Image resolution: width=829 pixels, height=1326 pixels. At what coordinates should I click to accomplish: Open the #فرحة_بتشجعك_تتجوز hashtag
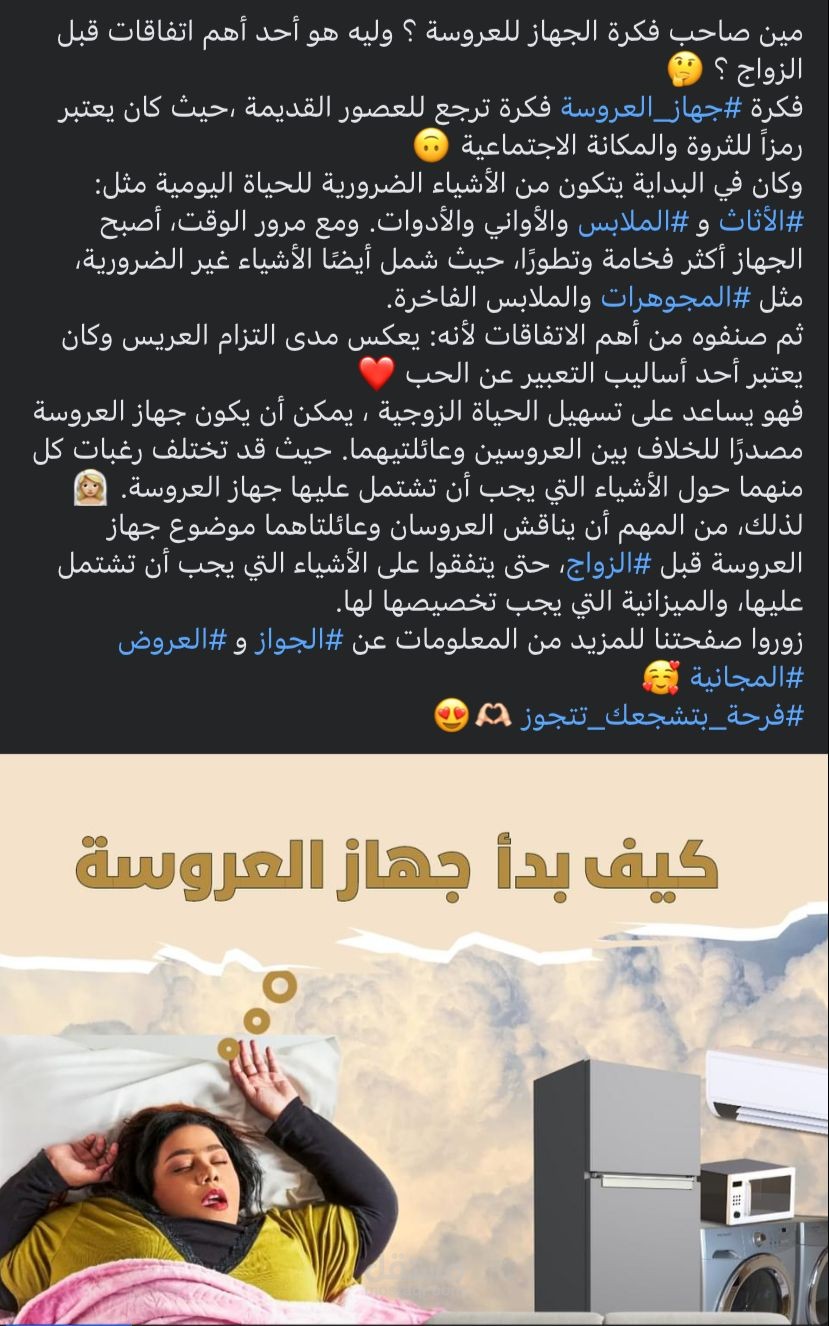click(x=662, y=716)
